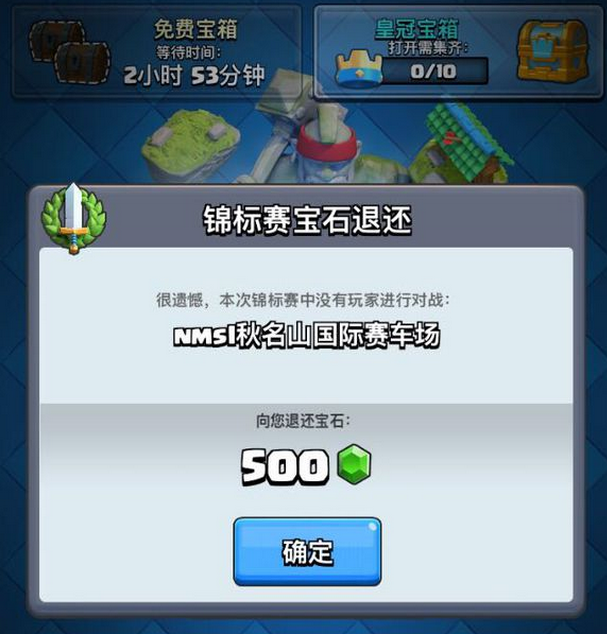Open the 皇冠宝箱 crown chest

(x=459, y=52)
